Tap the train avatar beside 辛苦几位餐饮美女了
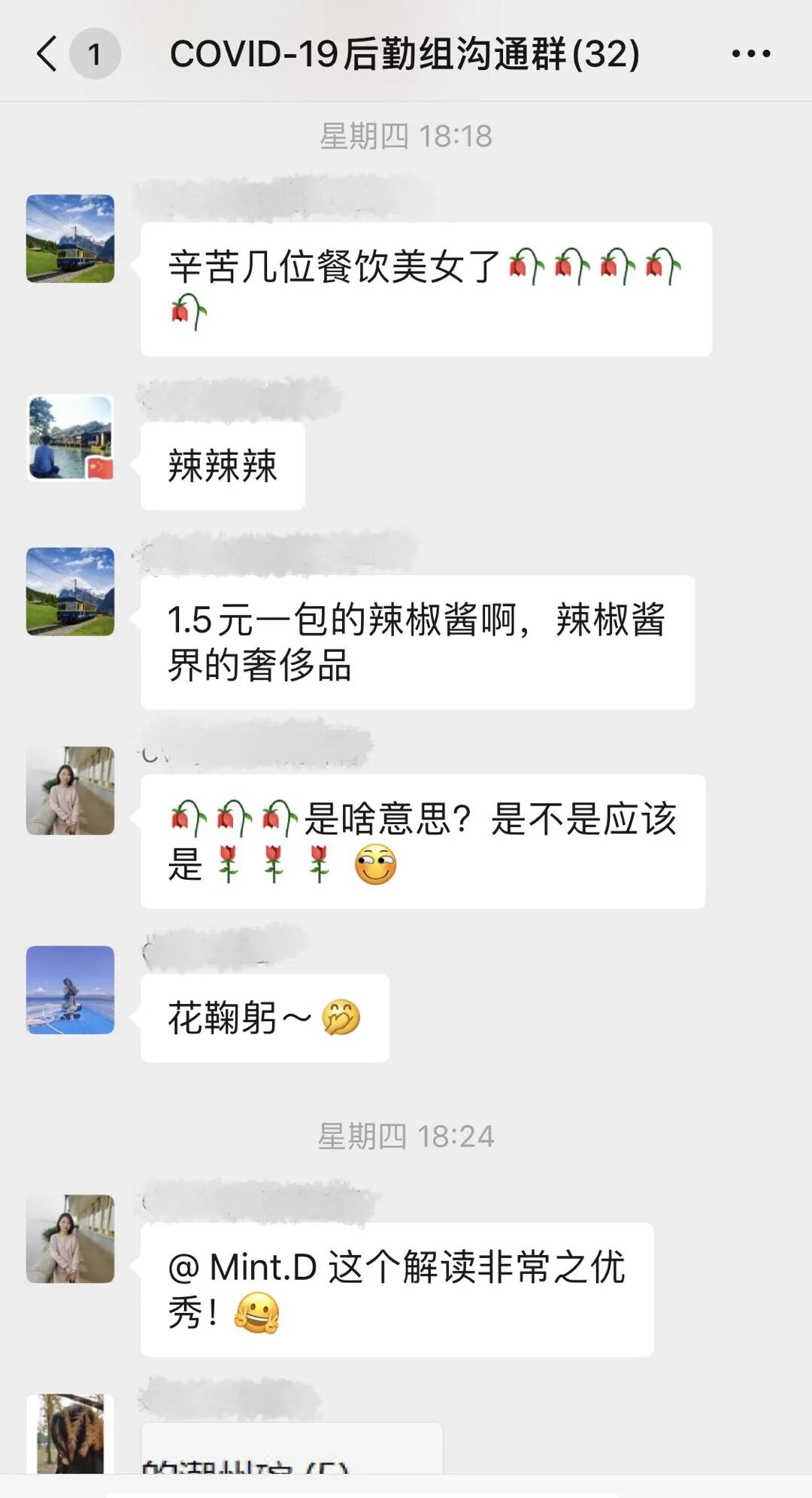Screen dimensions: 812x1498 point(70,238)
